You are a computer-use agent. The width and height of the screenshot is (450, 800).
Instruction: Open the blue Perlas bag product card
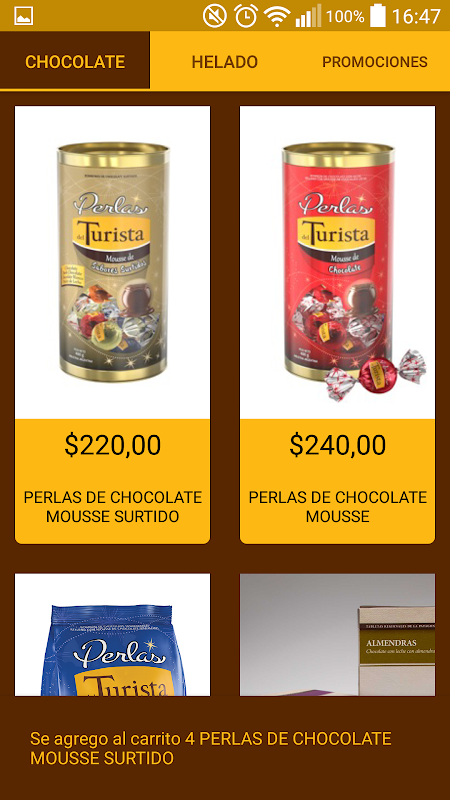point(112,635)
